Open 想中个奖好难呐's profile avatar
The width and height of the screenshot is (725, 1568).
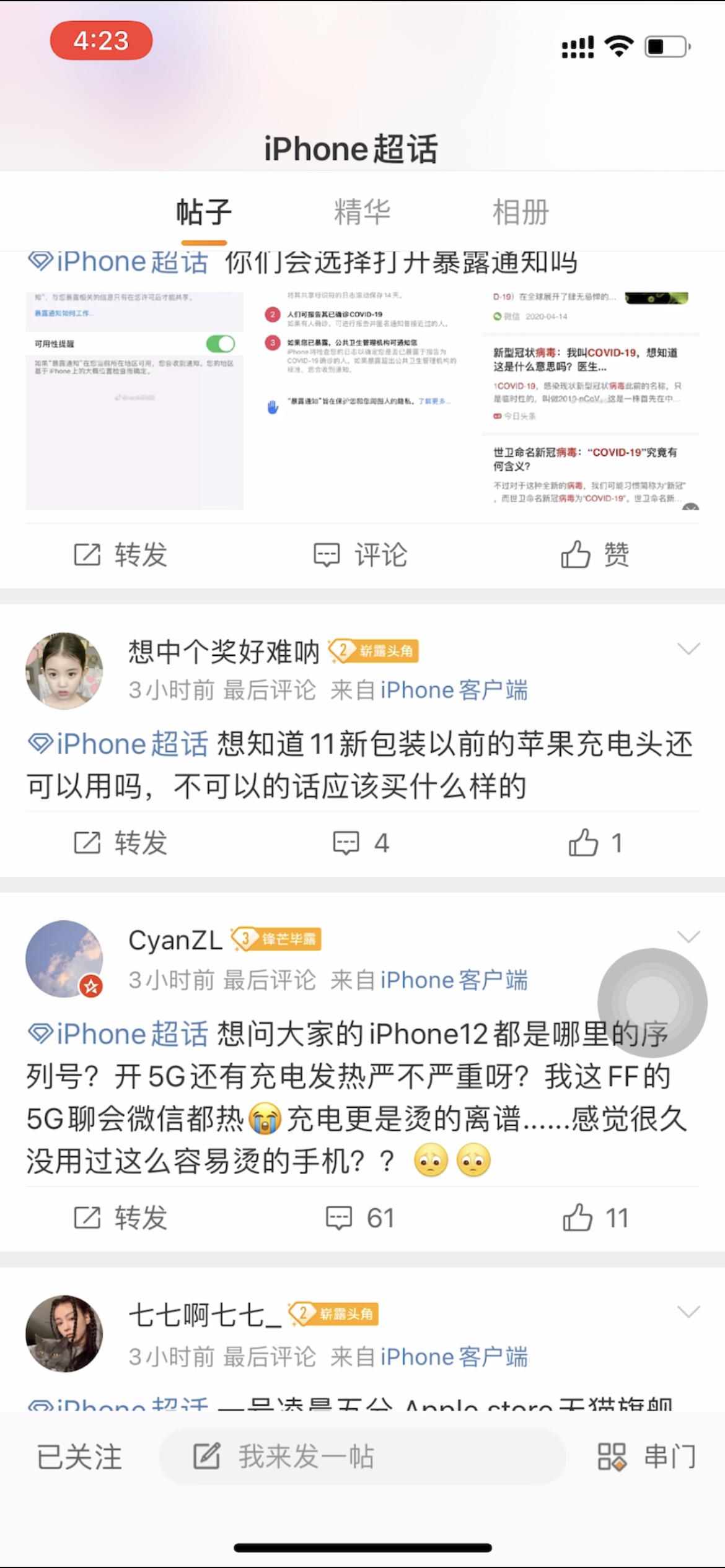tap(64, 671)
